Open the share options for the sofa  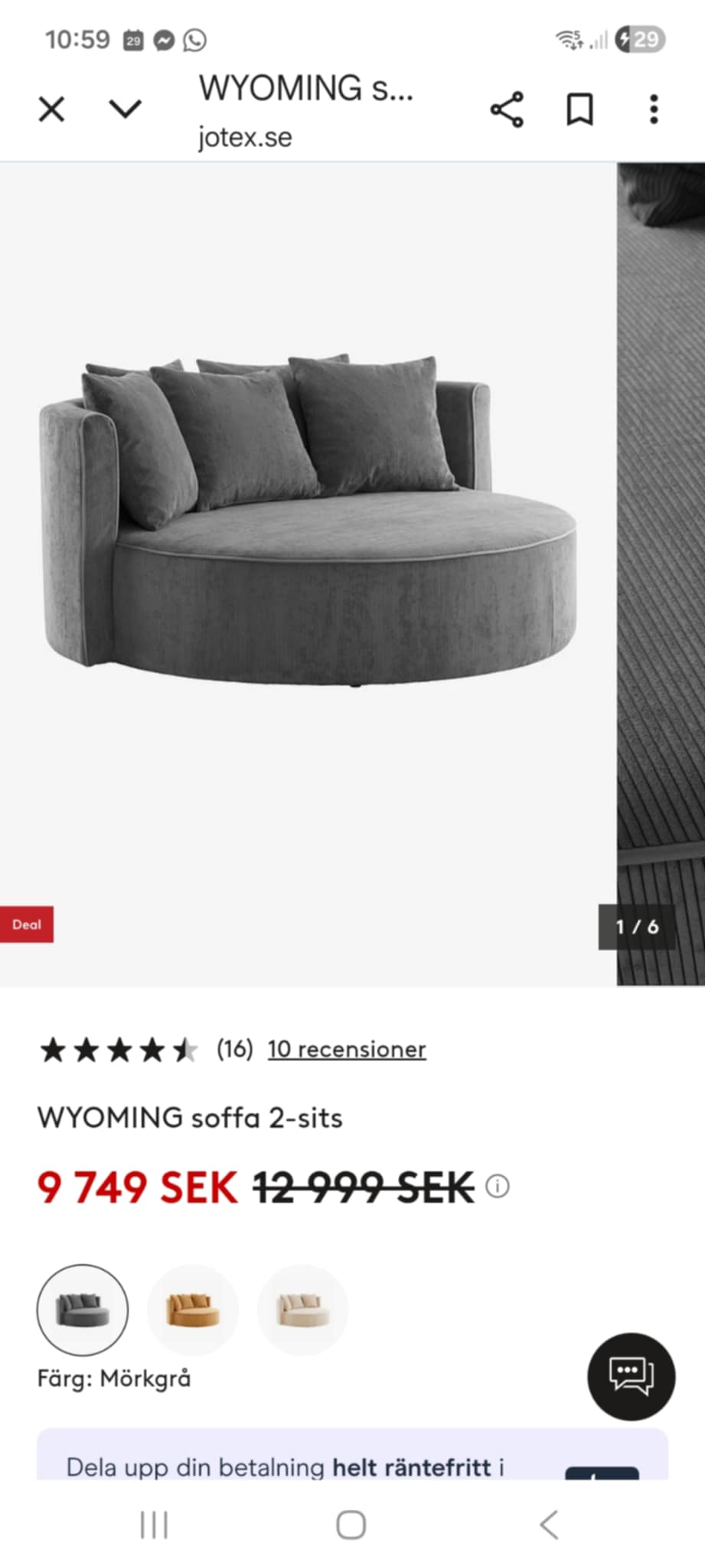point(509,109)
